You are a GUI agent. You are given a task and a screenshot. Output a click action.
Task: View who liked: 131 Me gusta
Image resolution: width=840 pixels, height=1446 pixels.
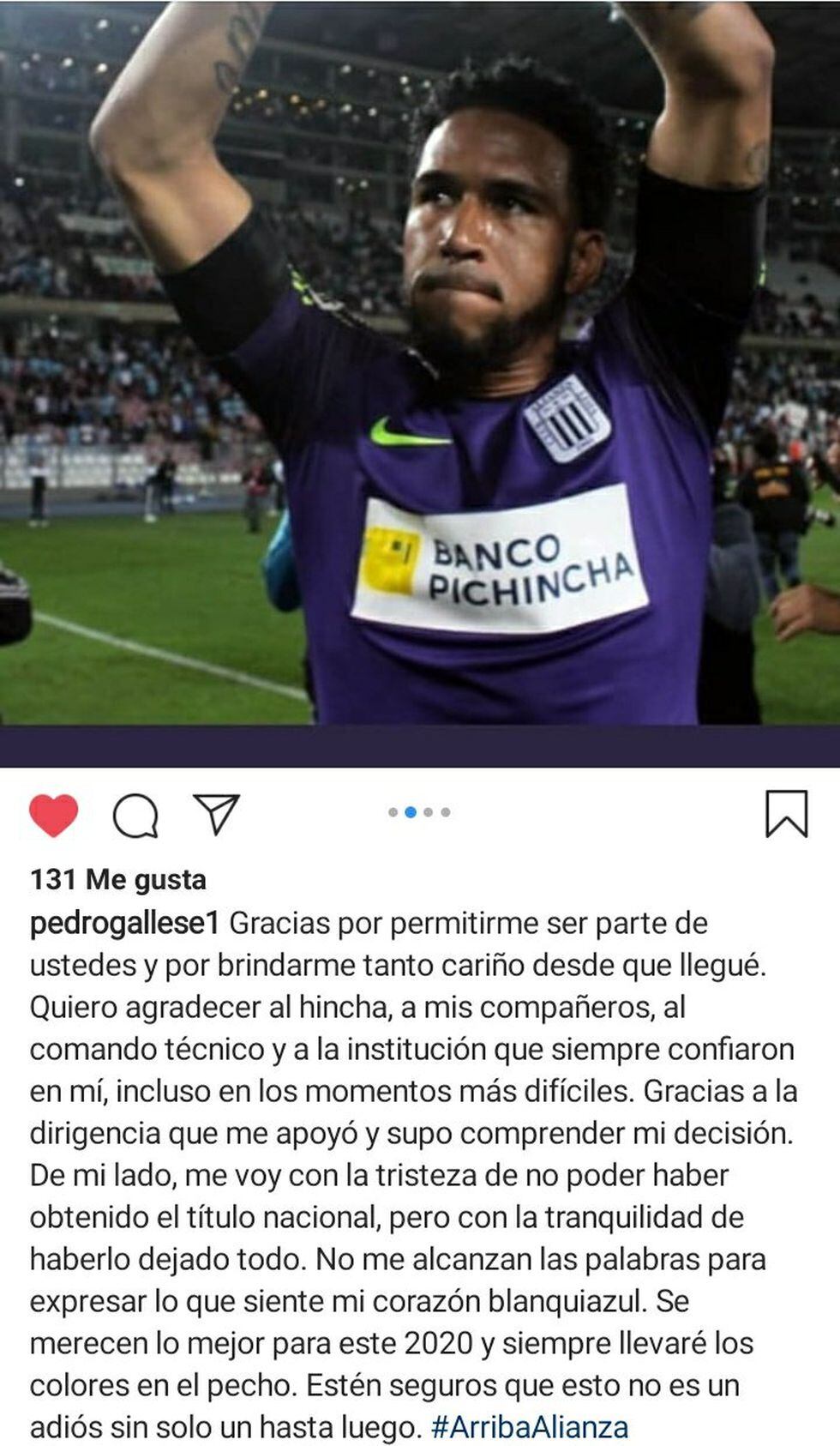[118, 879]
